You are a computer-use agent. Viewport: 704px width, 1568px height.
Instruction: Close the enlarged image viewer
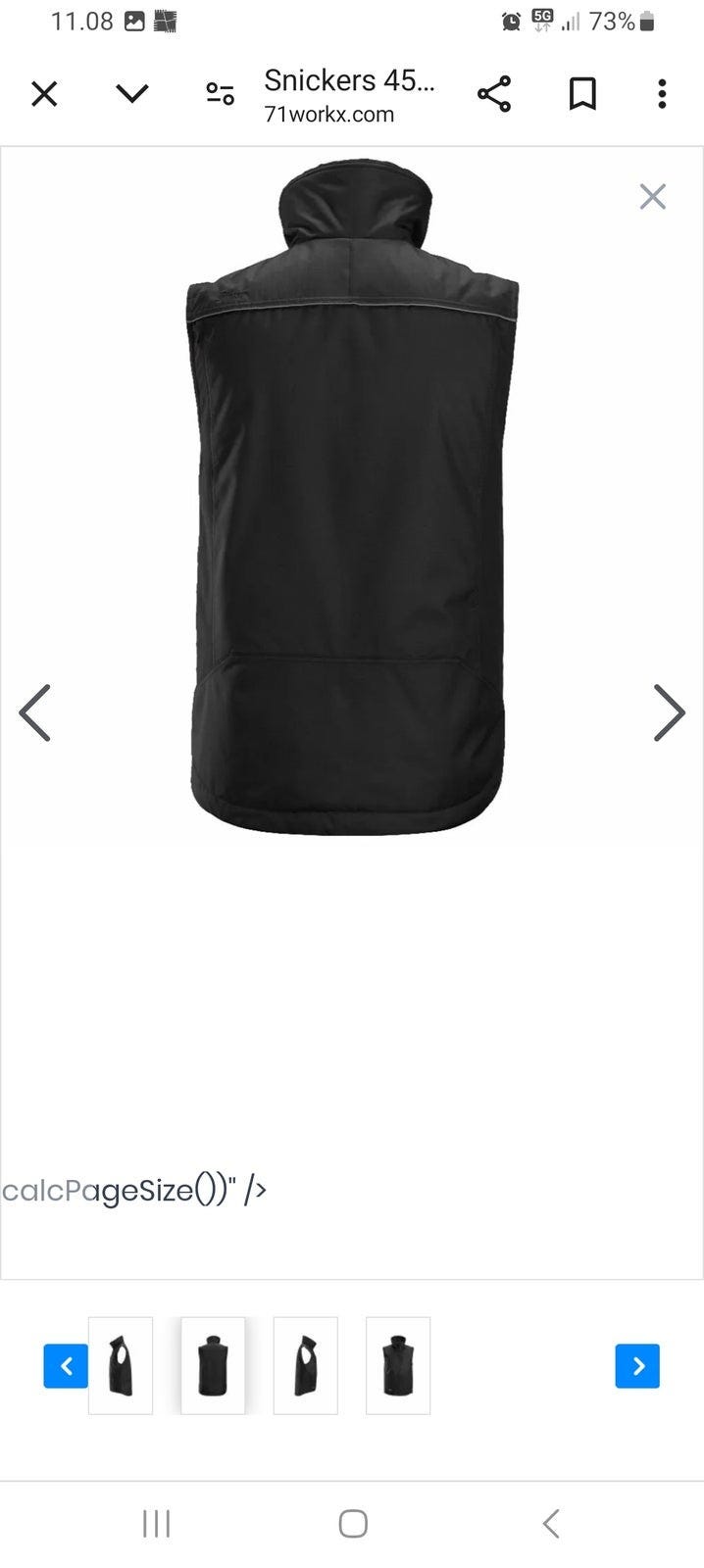coord(652,197)
